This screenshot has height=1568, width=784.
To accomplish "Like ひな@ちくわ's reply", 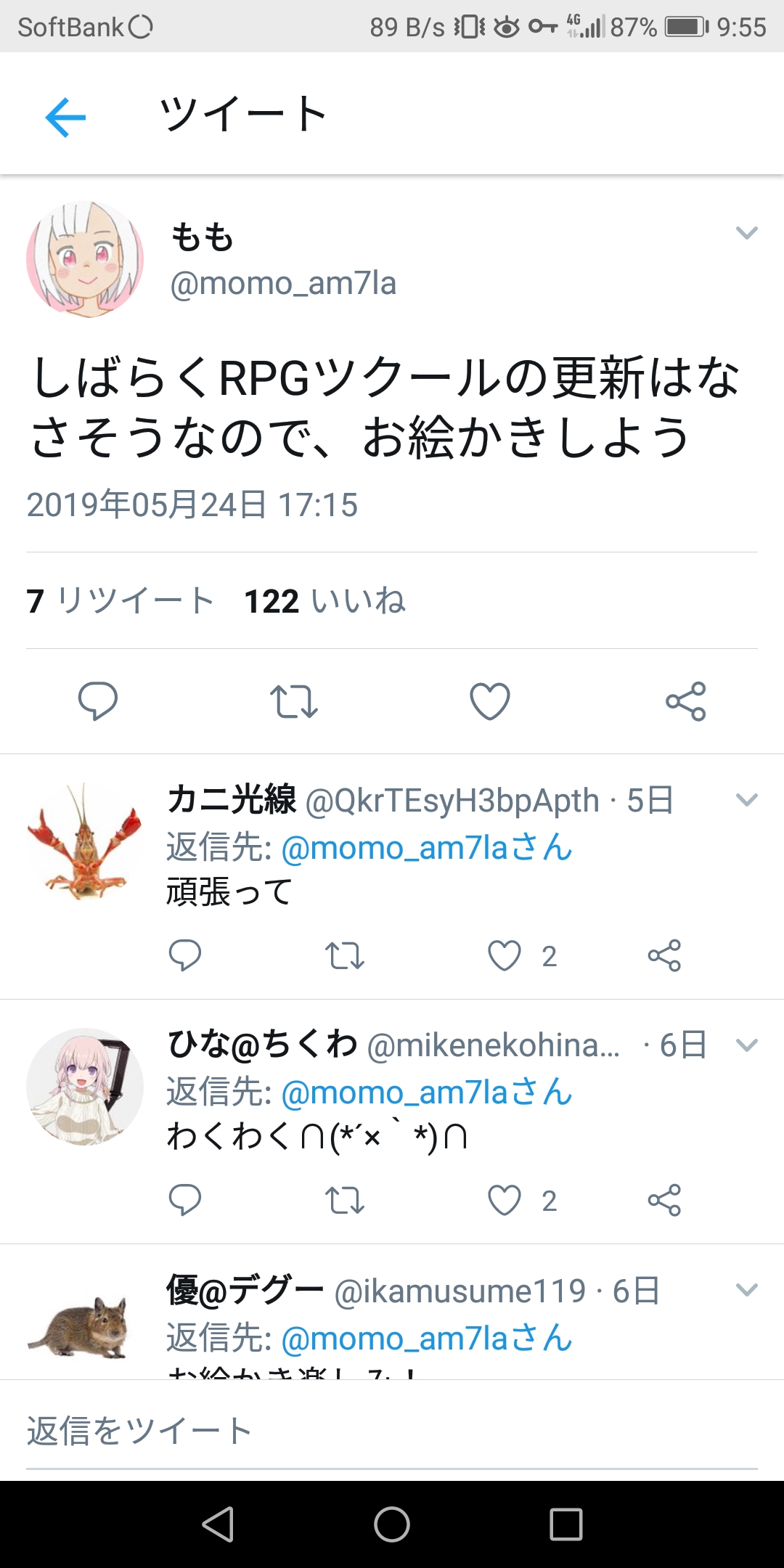I will 505,1200.
